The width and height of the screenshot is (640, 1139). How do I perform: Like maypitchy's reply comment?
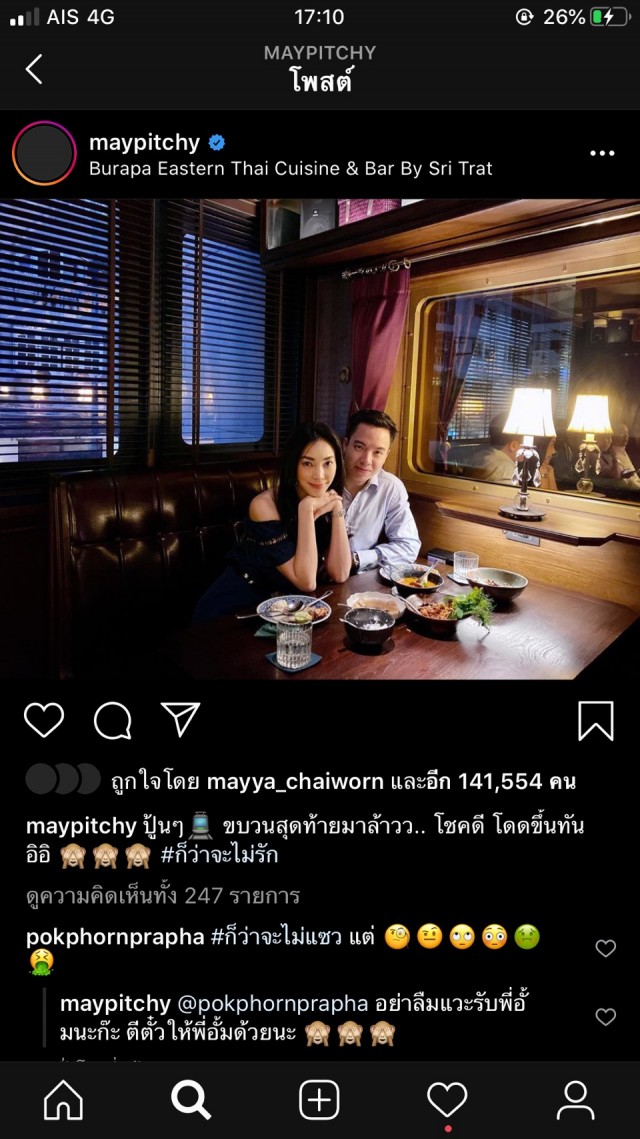tap(605, 1017)
